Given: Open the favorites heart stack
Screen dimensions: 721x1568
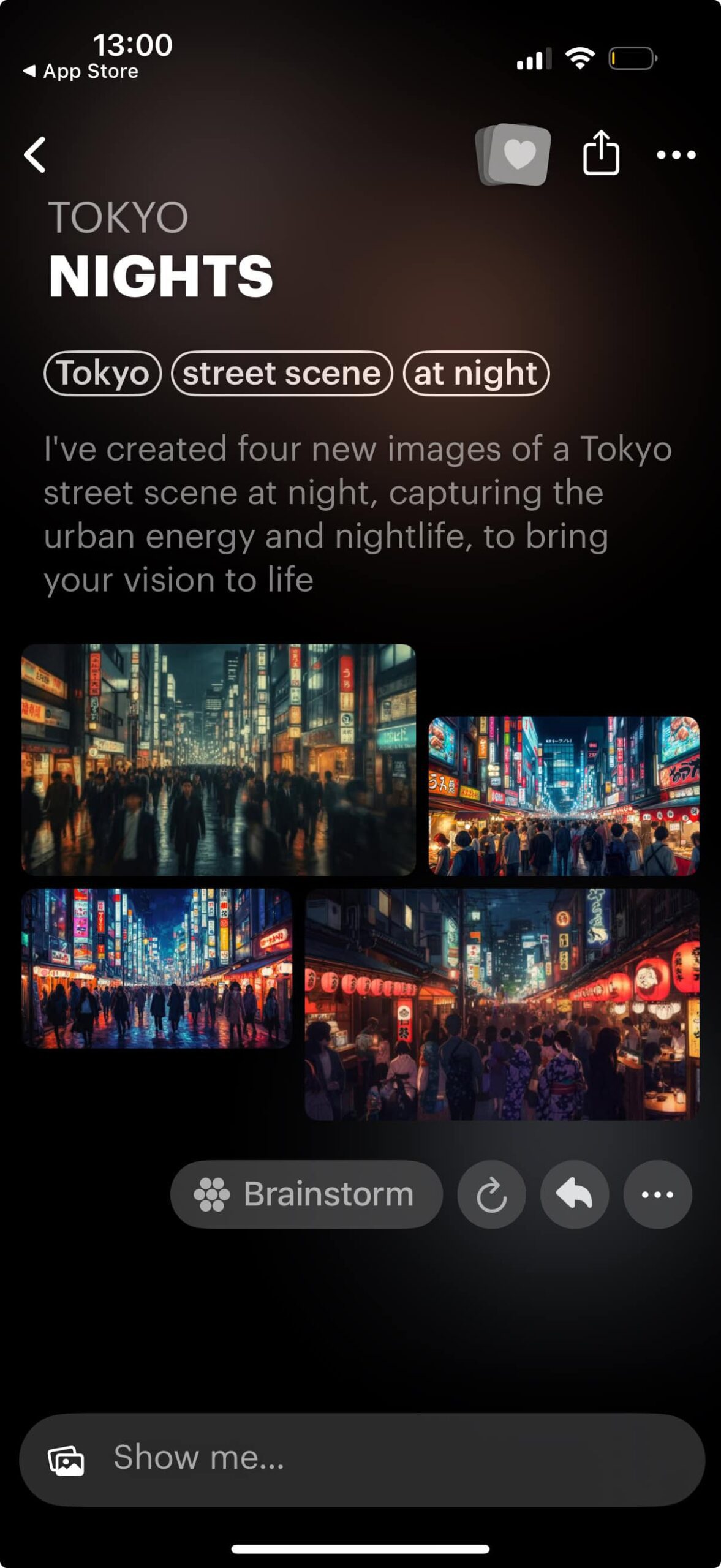Looking at the screenshot, I should coord(514,154).
